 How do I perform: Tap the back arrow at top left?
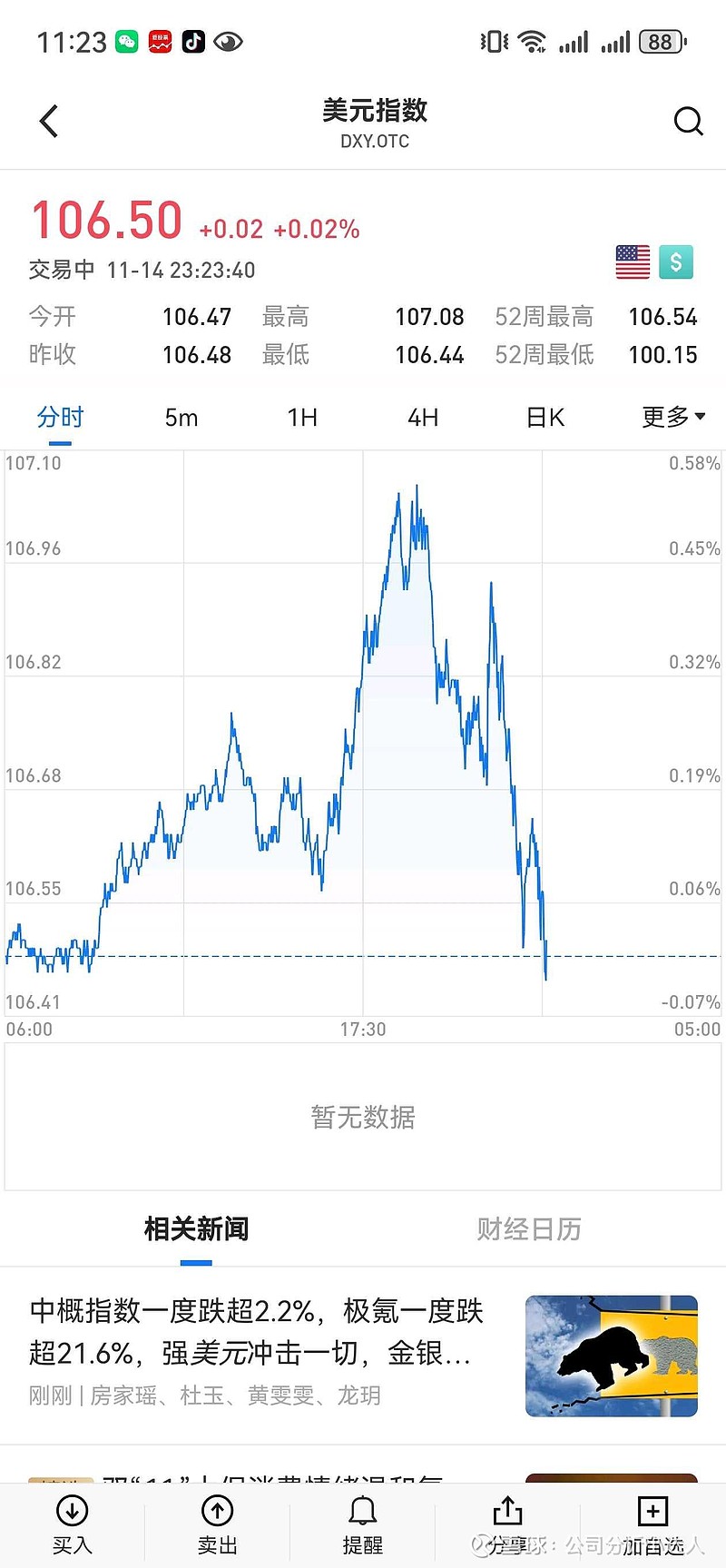(48, 121)
